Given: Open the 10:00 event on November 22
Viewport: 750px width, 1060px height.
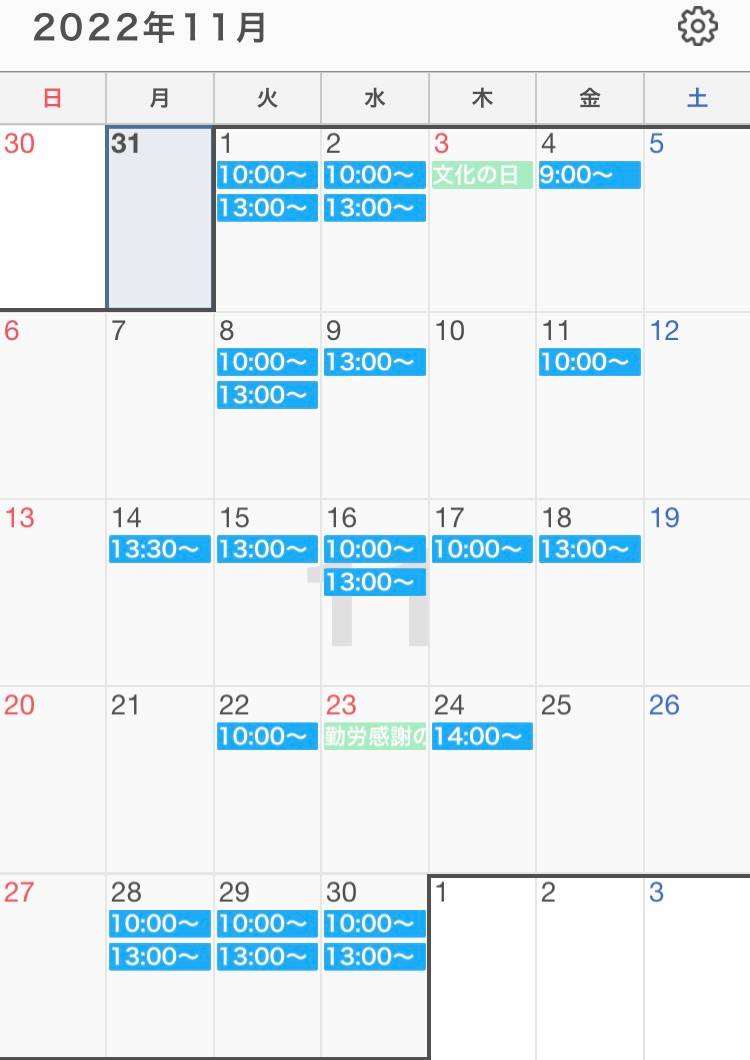Looking at the screenshot, I should [267, 737].
